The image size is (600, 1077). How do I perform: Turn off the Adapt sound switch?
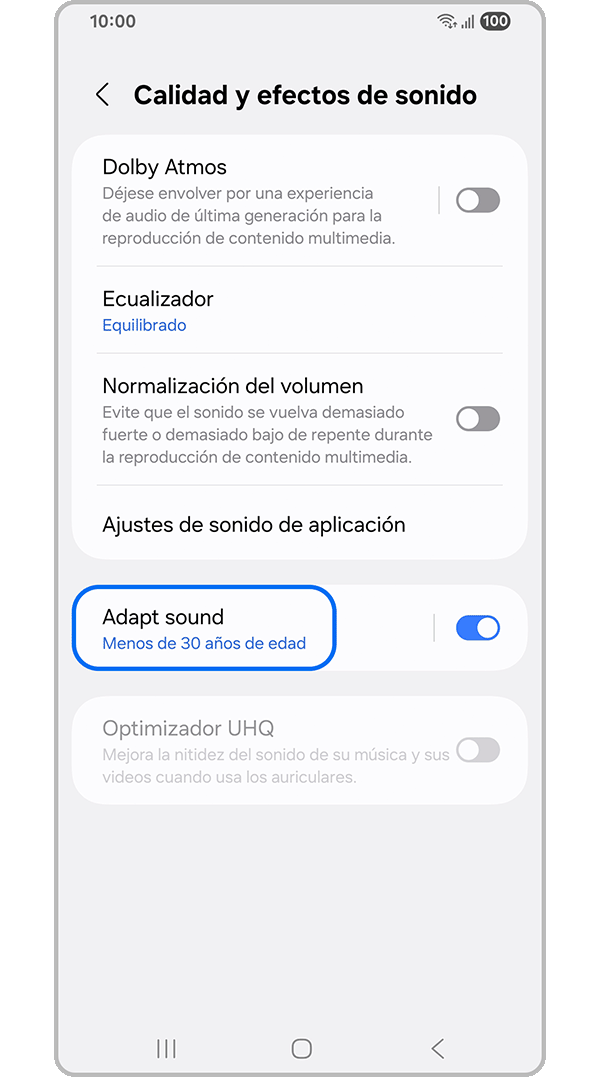click(x=477, y=628)
